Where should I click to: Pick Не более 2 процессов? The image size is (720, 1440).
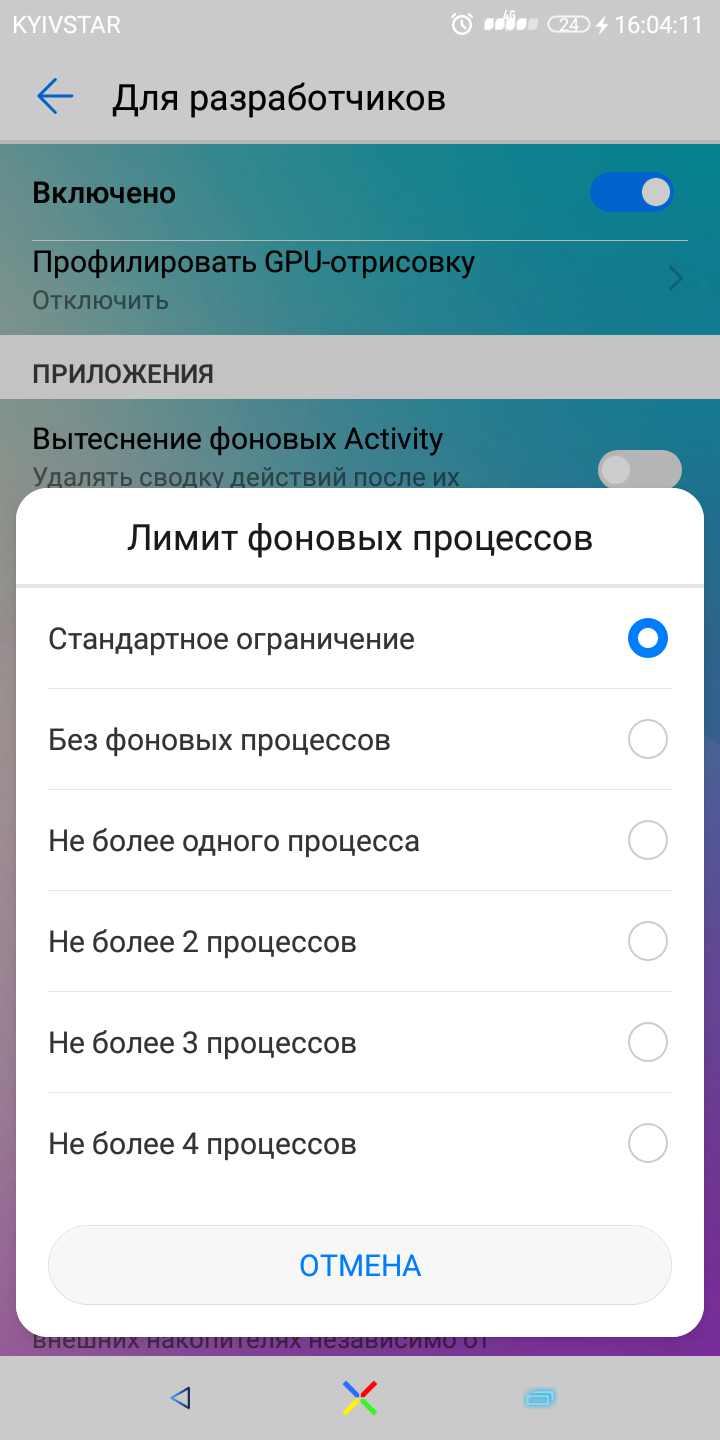tap(647, 942)
